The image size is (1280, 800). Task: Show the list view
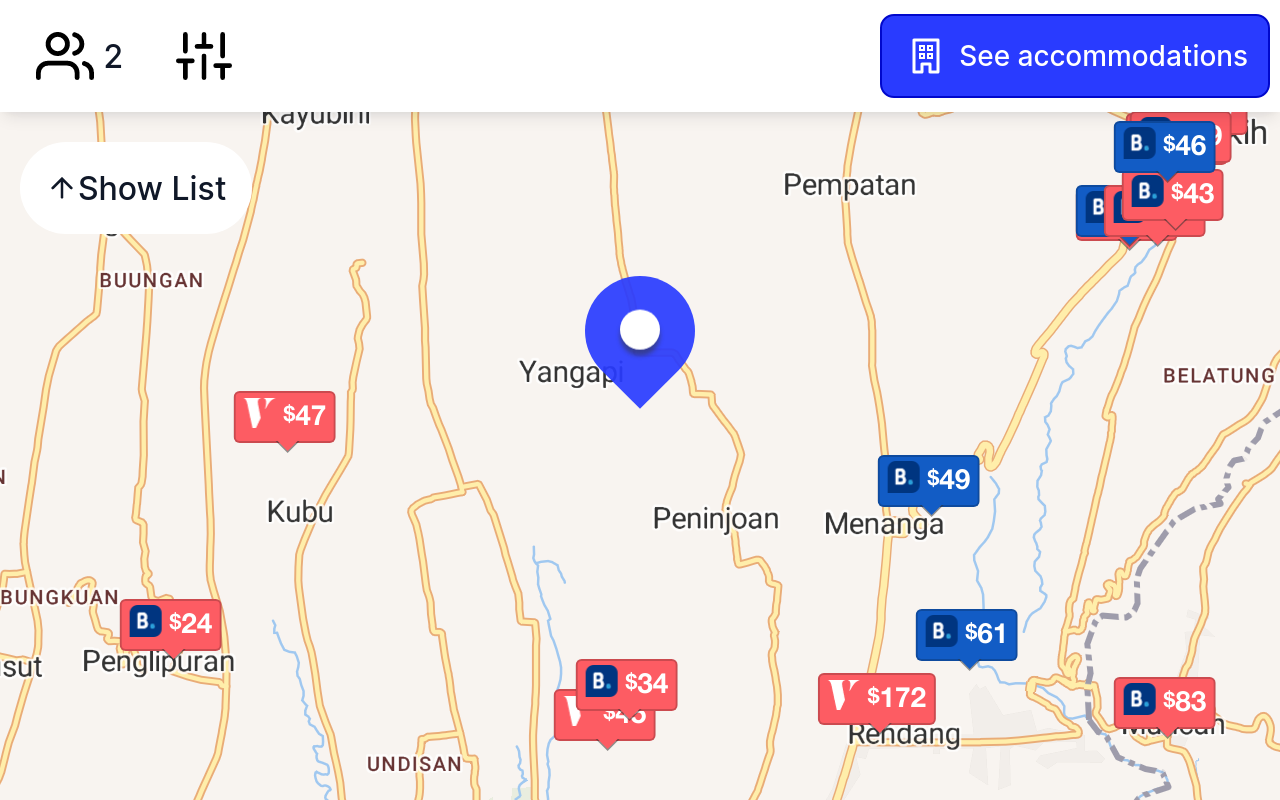pos(136,188)
